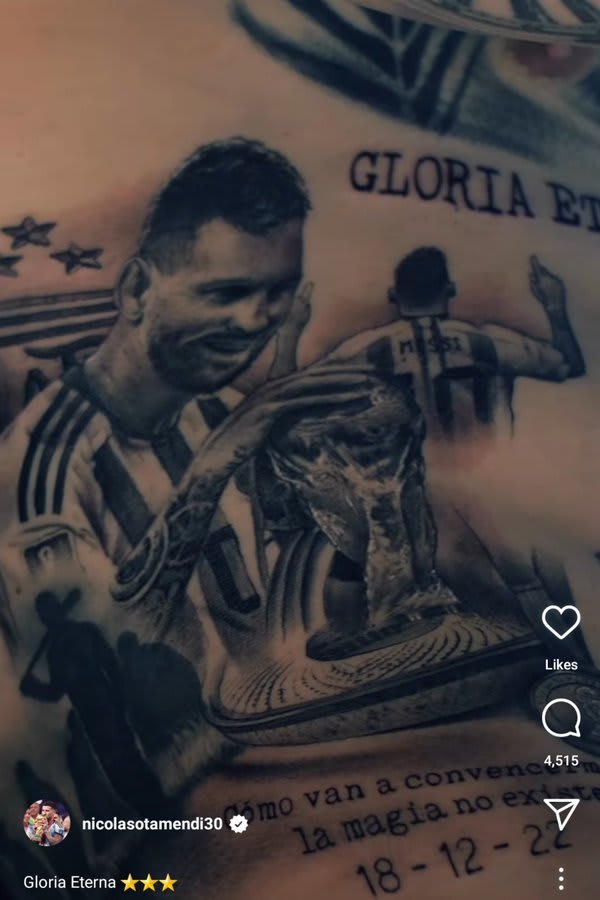Open nicolasotamendi30's profile picture
600x900 pixels.
(x=47, y=824)
